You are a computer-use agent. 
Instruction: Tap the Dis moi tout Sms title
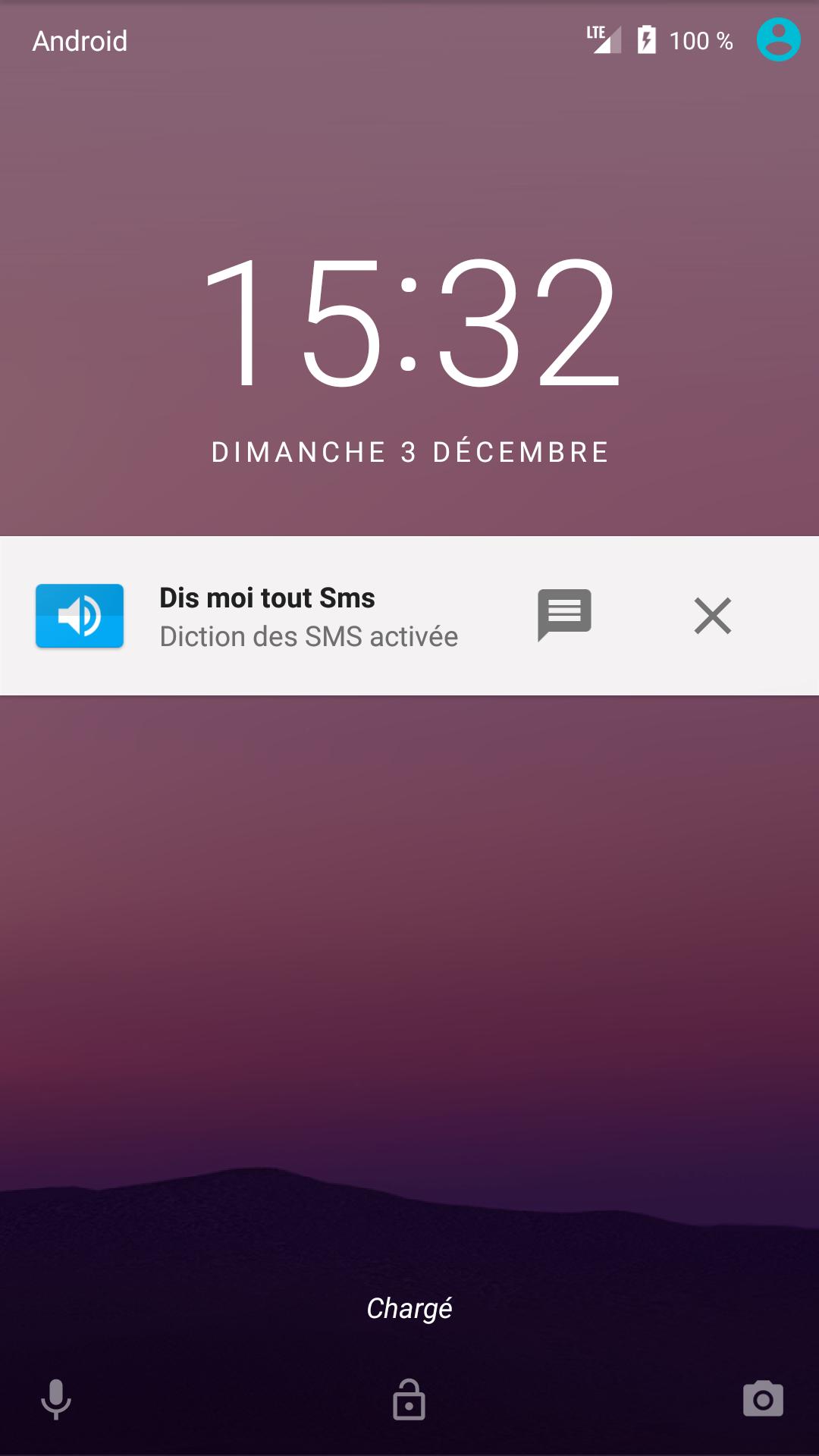pos(267,598)
